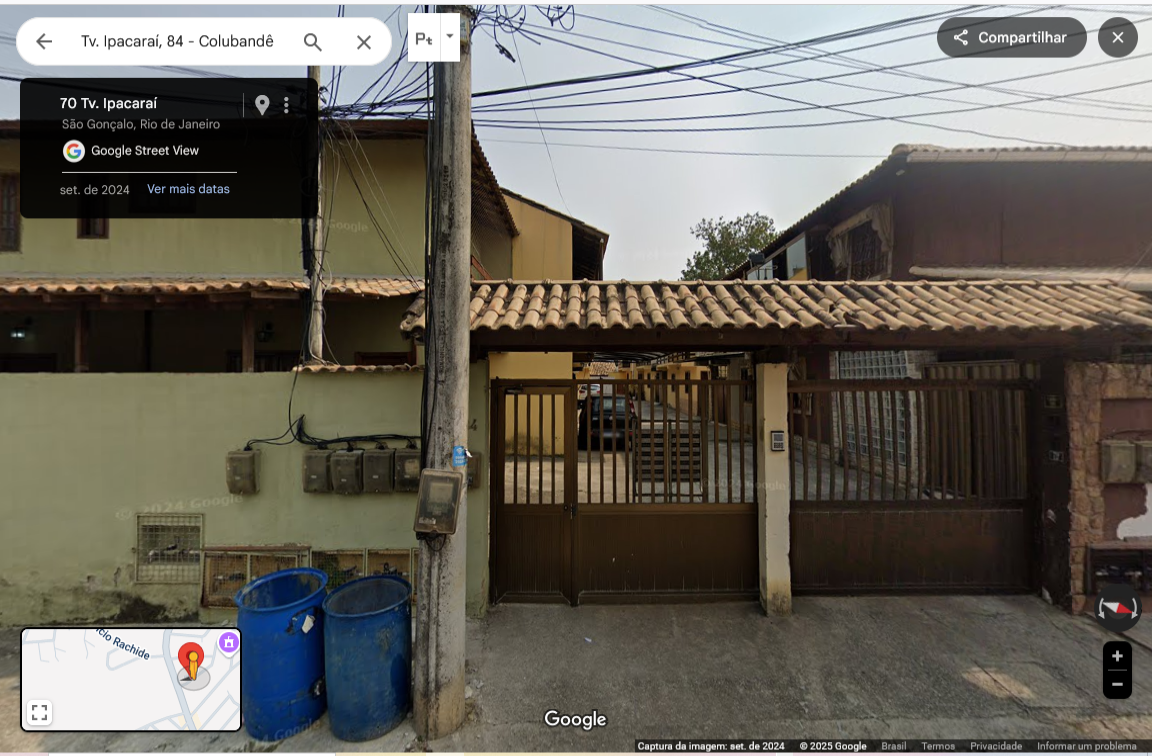This screenshot has width=1152, height=756.
Task: Tap the compass to reorient the view
Action: tap(1117, 608)
